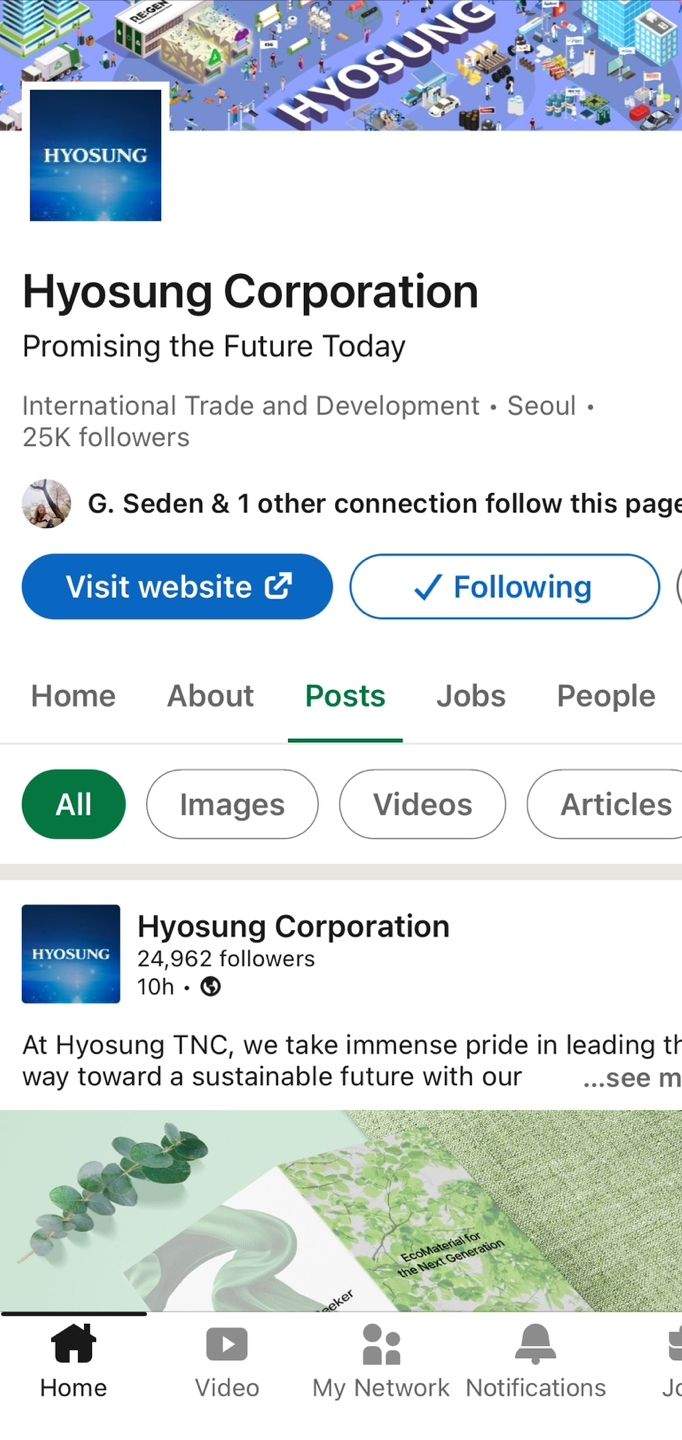Open the Notifications bell tab
This screenshot has width=682, height=1440.
pyautogui.click(x=536, y=1361)
